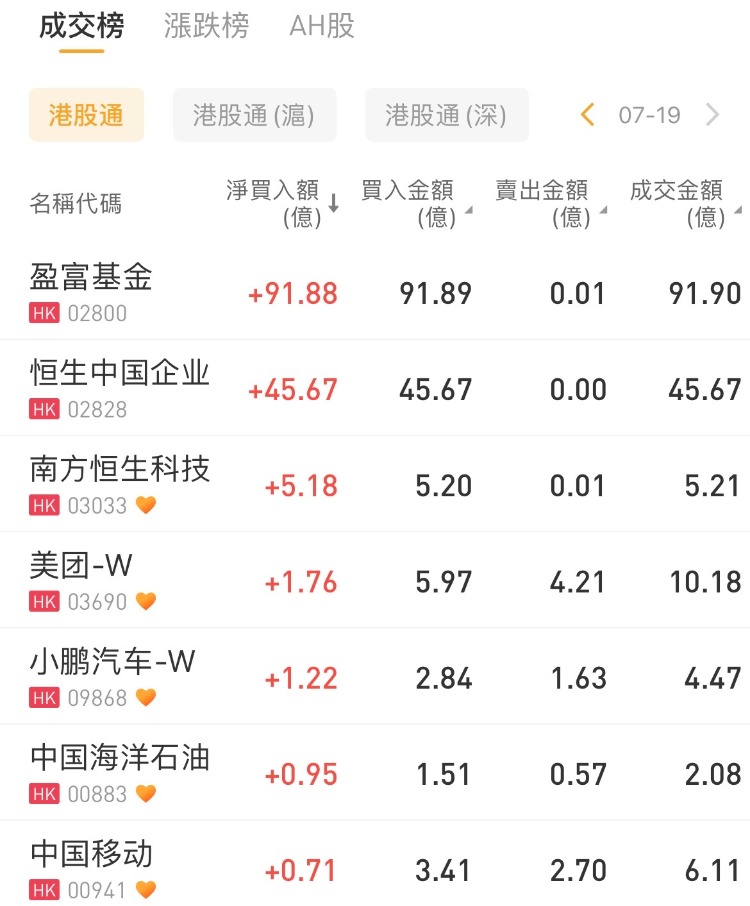Select the 港股通(深) chip
The width and height of the screenshot is (750, 906).
click(x=446, y=115)
